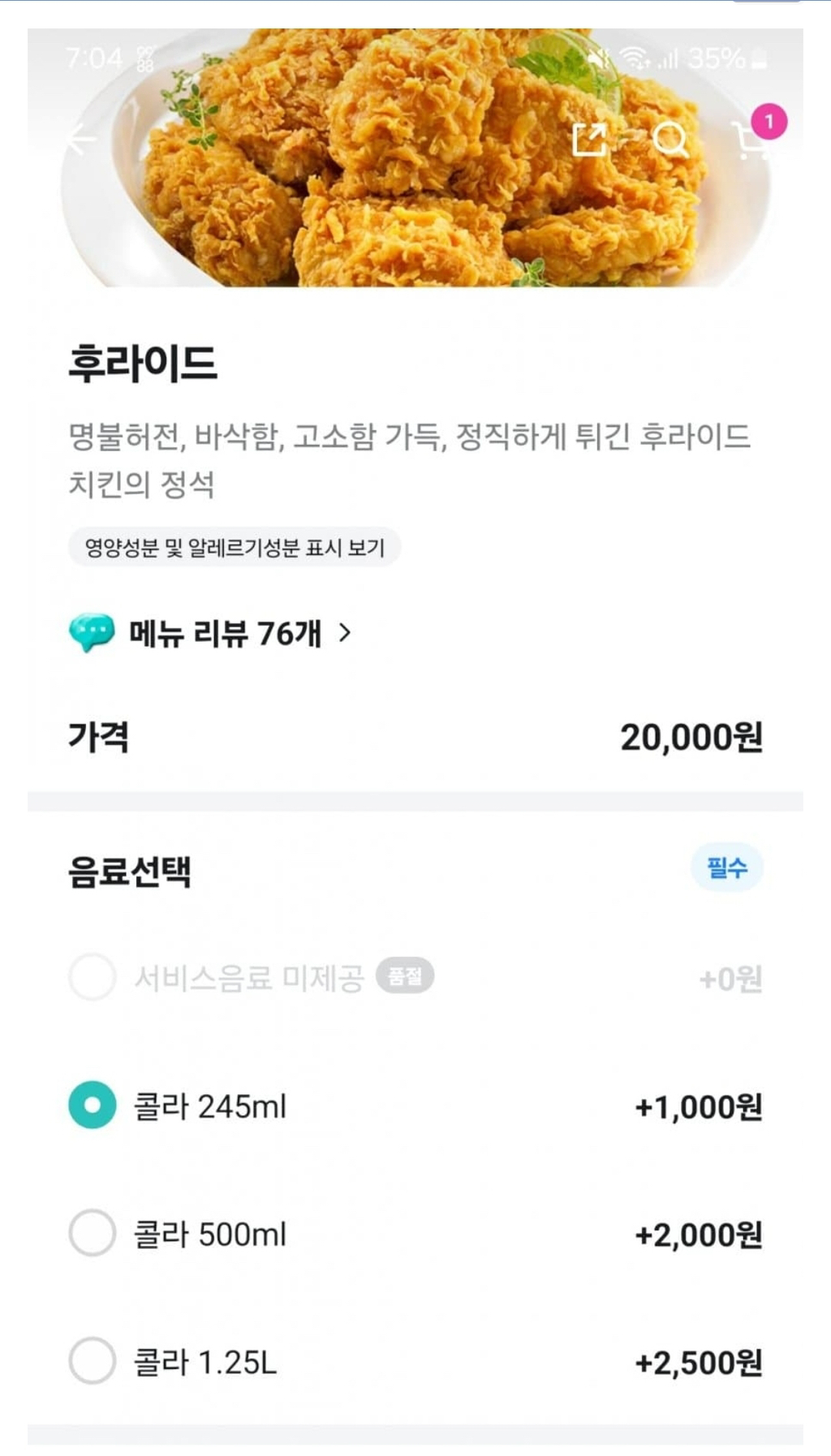This screenshot has width=831, height=1456.
Task: Tap the 필수 badge next to 음료선택
Action: click(x=726, y=868)
